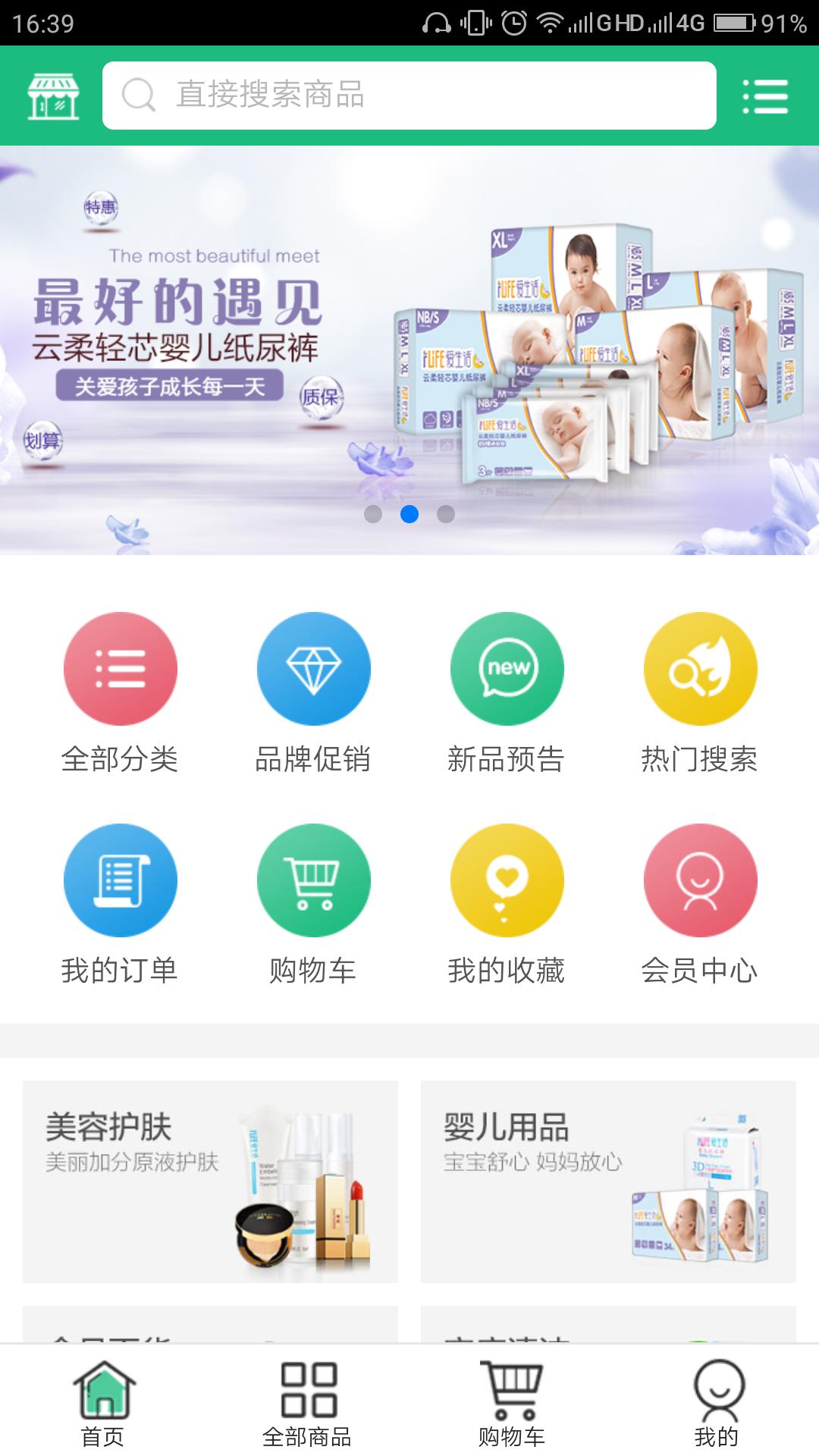Go to 会员中心 member center
Viewport: 819px width, 1456px height.
pyautogui.click(x=700, y=904)
